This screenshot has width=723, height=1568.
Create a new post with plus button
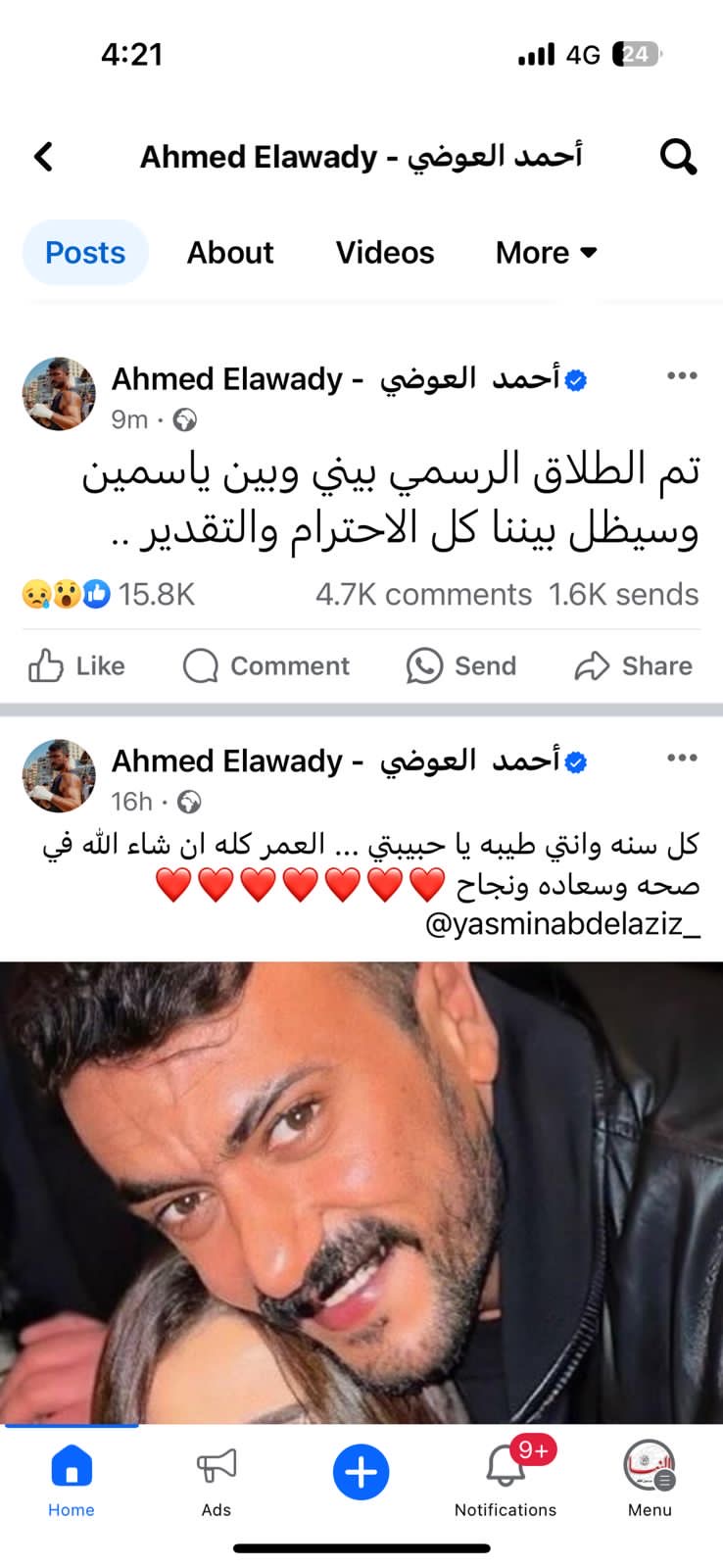[x=361, y=1472]
